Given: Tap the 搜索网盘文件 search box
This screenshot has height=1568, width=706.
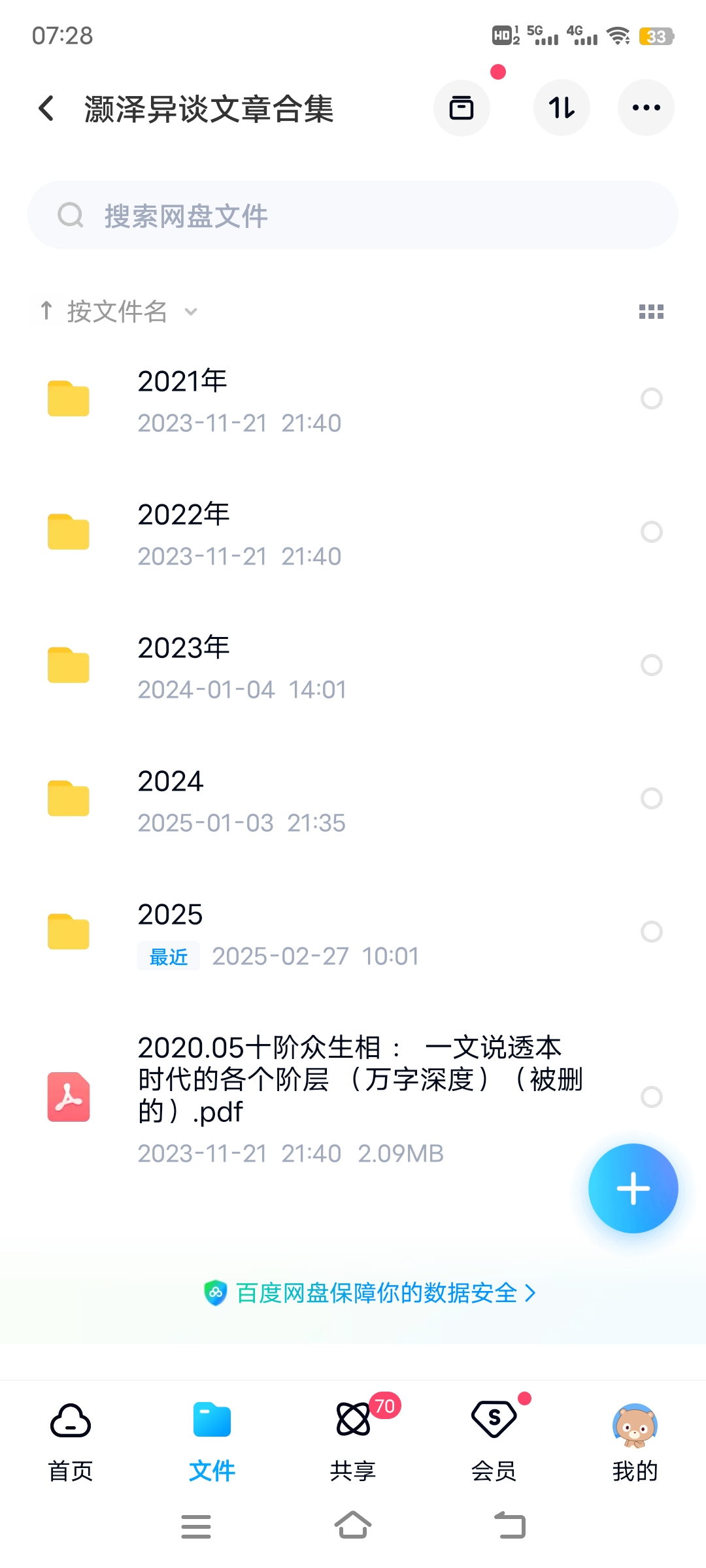Looking at the screenshot, I should [x=353, y=215].
